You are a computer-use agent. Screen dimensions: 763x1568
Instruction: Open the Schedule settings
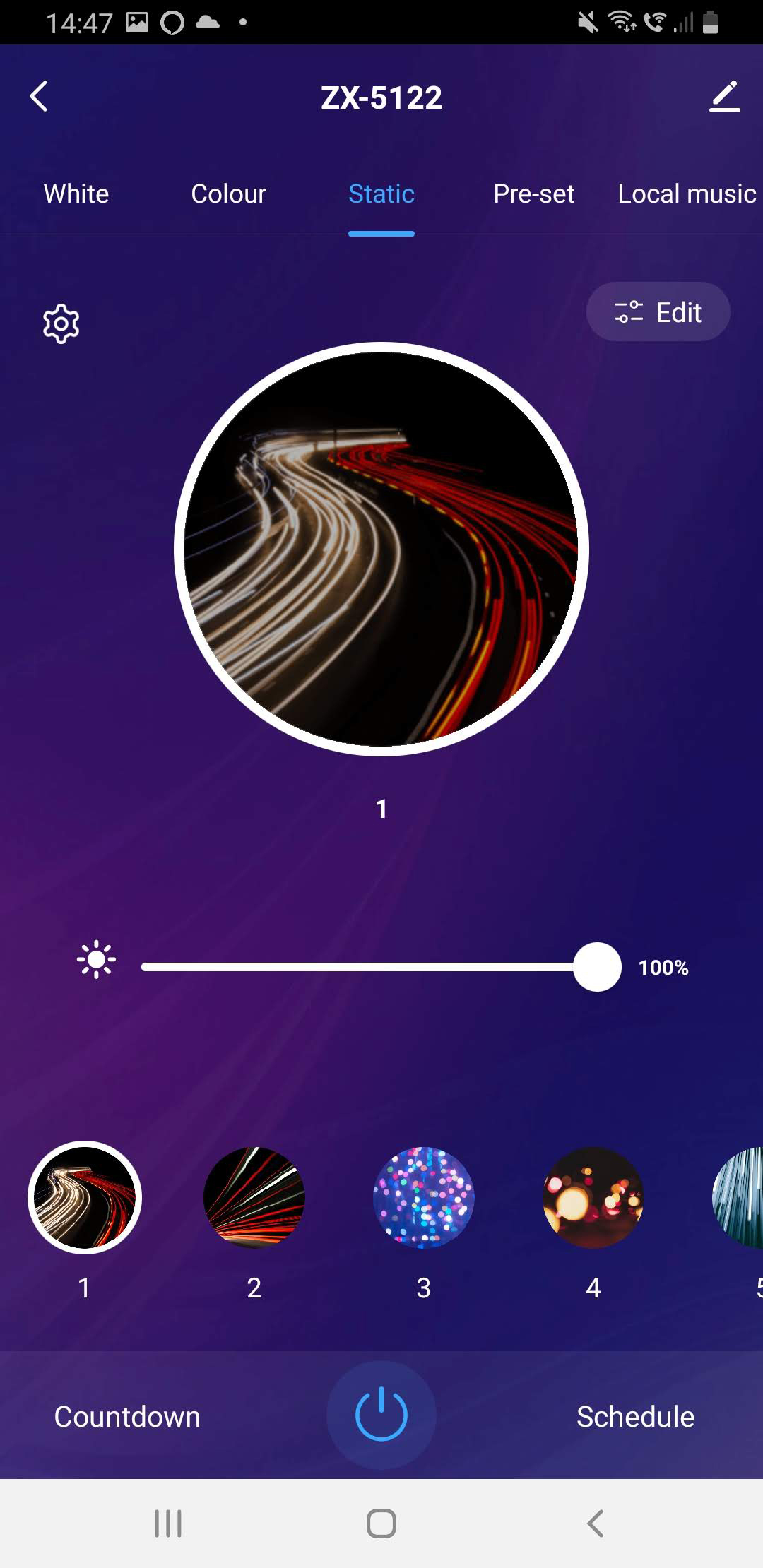coord(635,1417)
